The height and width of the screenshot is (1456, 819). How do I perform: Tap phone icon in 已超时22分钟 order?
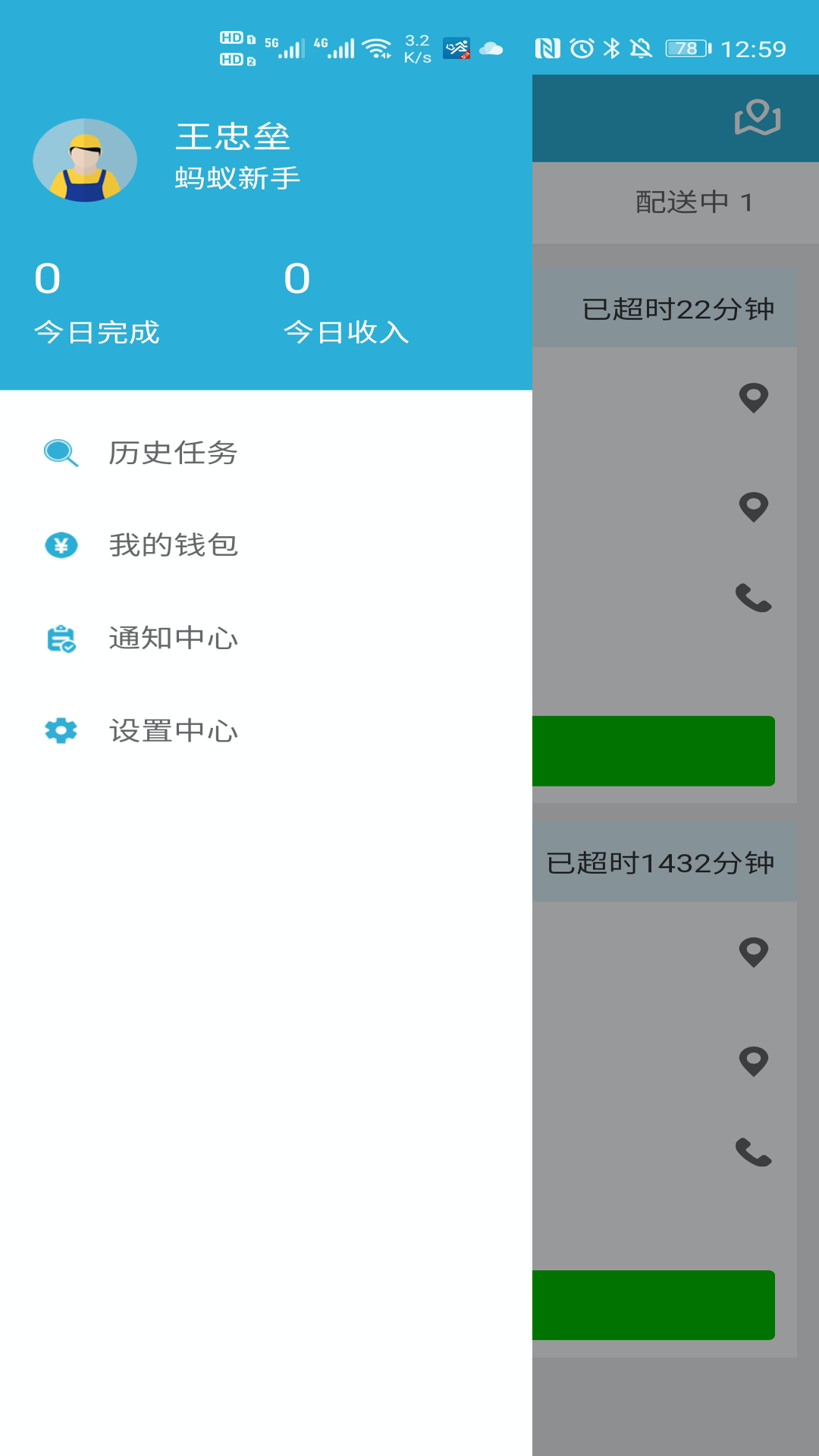(x=753, y=598)
